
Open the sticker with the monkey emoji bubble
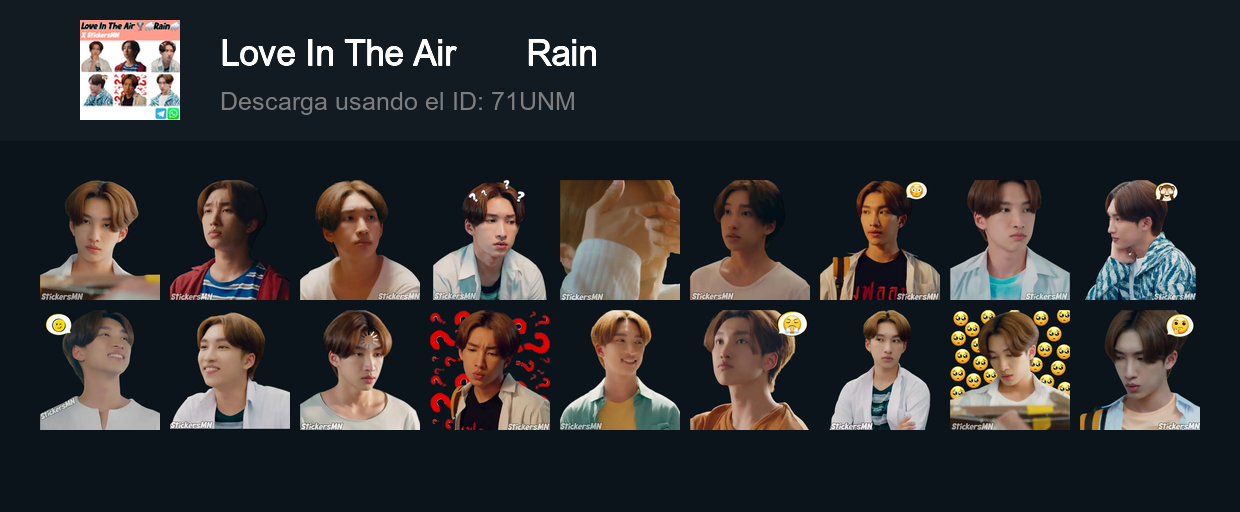pos(1140,240)
